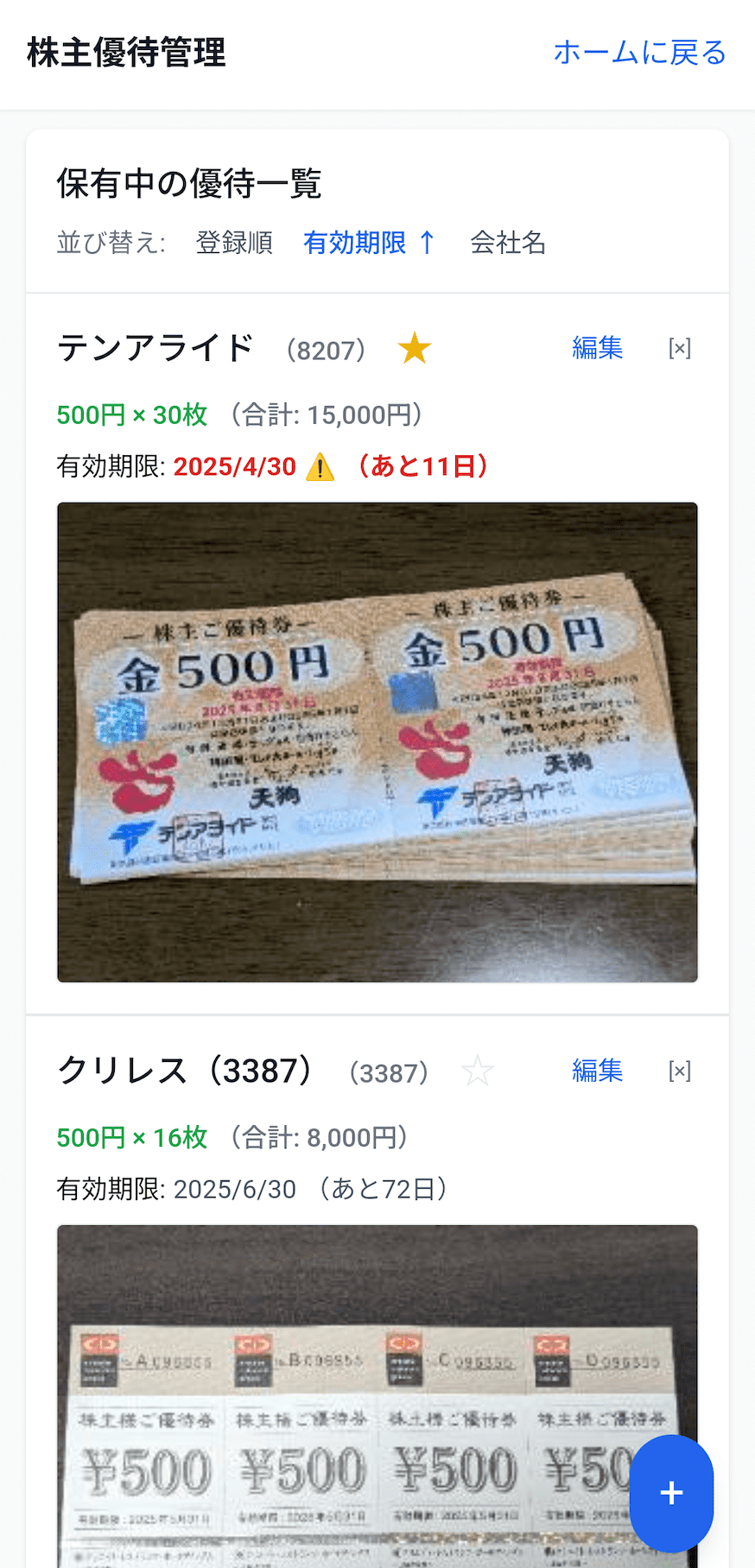Edit the テンアライド entry

(x=597, y=348)
